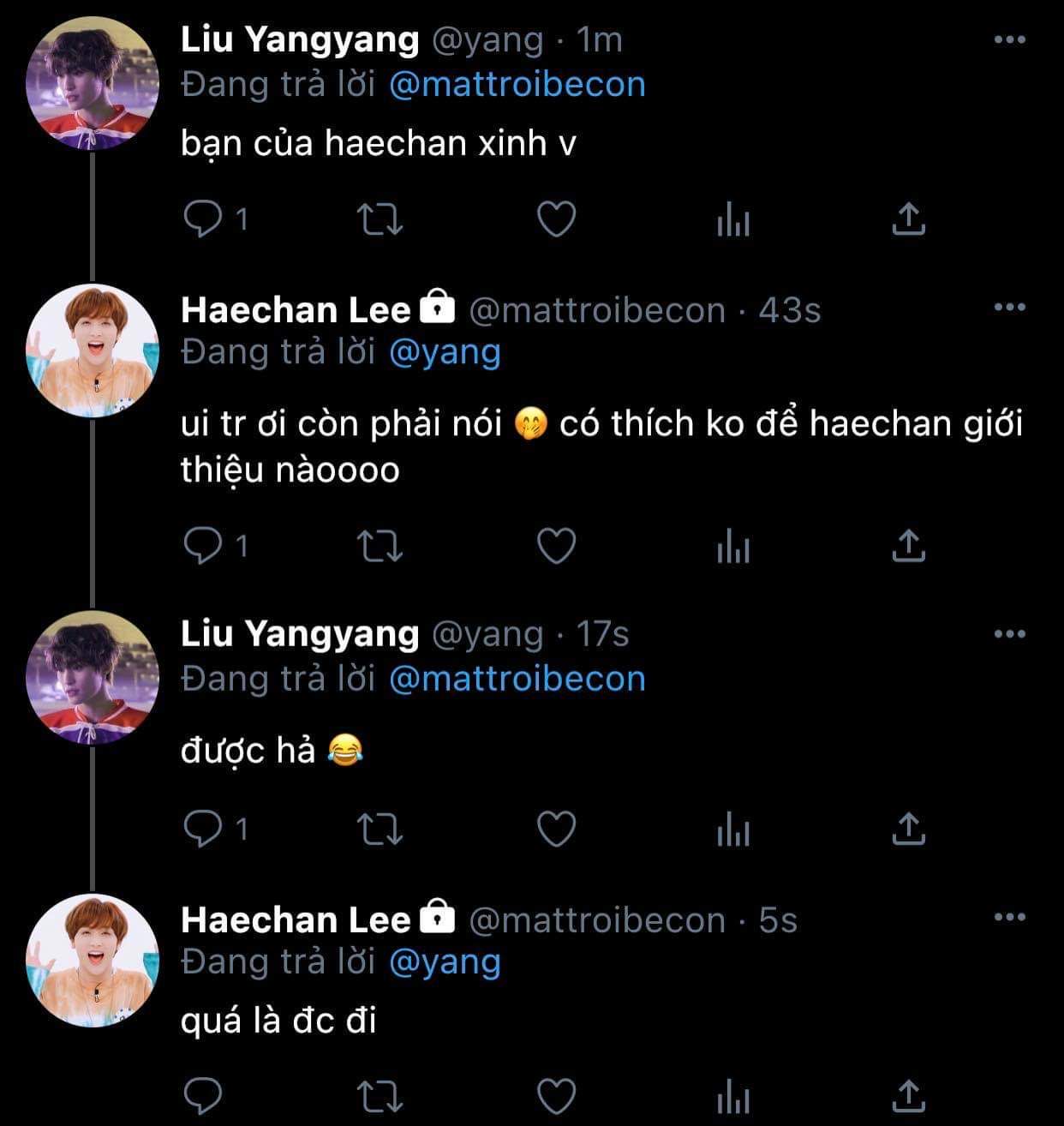The width and height of the screenshot is (1064, 1126).
Task: Reply to Liu Yangyang's "được hả" tweet
Action: pos(203,829)
